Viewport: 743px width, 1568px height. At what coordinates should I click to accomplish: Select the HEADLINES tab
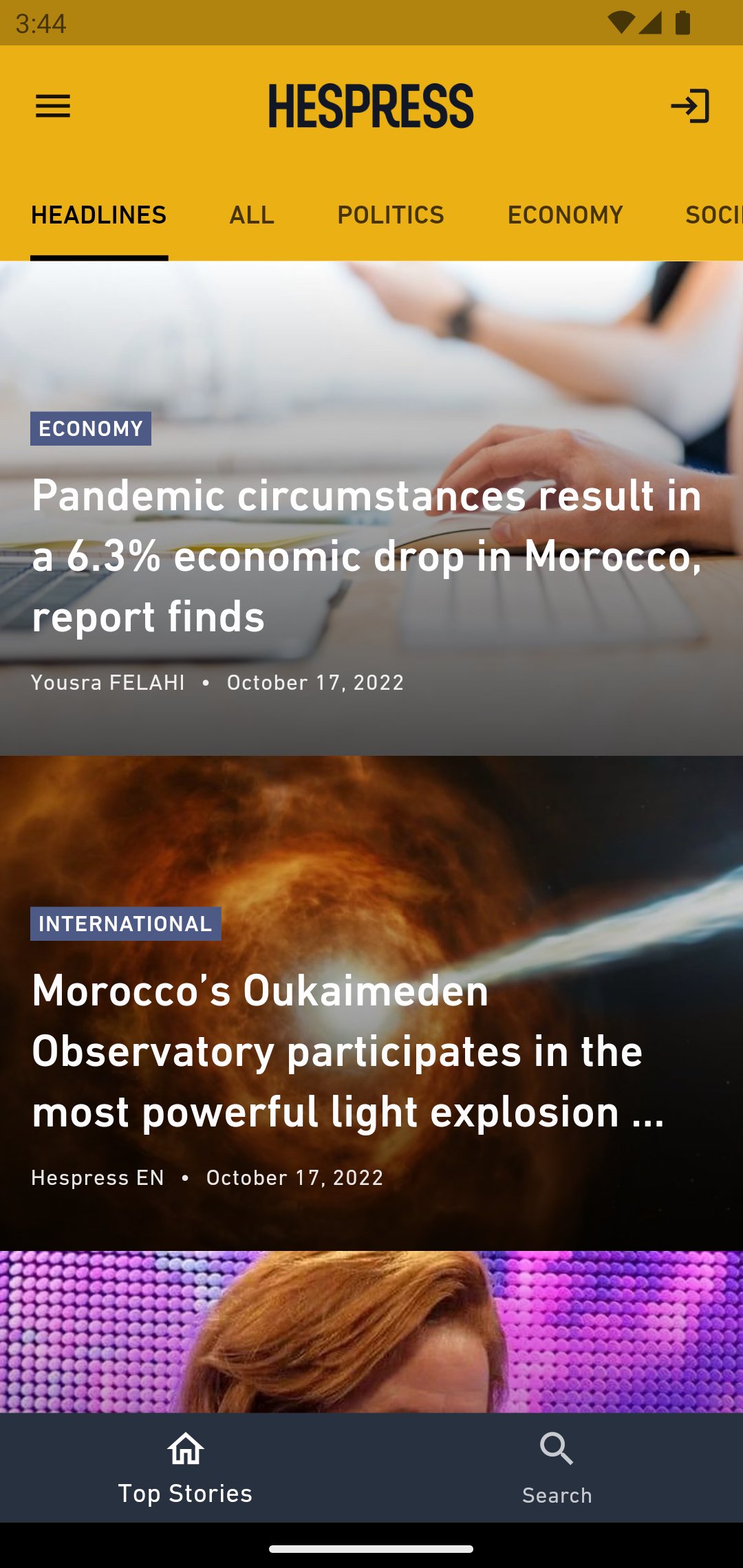pyautogui.click(x=99, y=215)
